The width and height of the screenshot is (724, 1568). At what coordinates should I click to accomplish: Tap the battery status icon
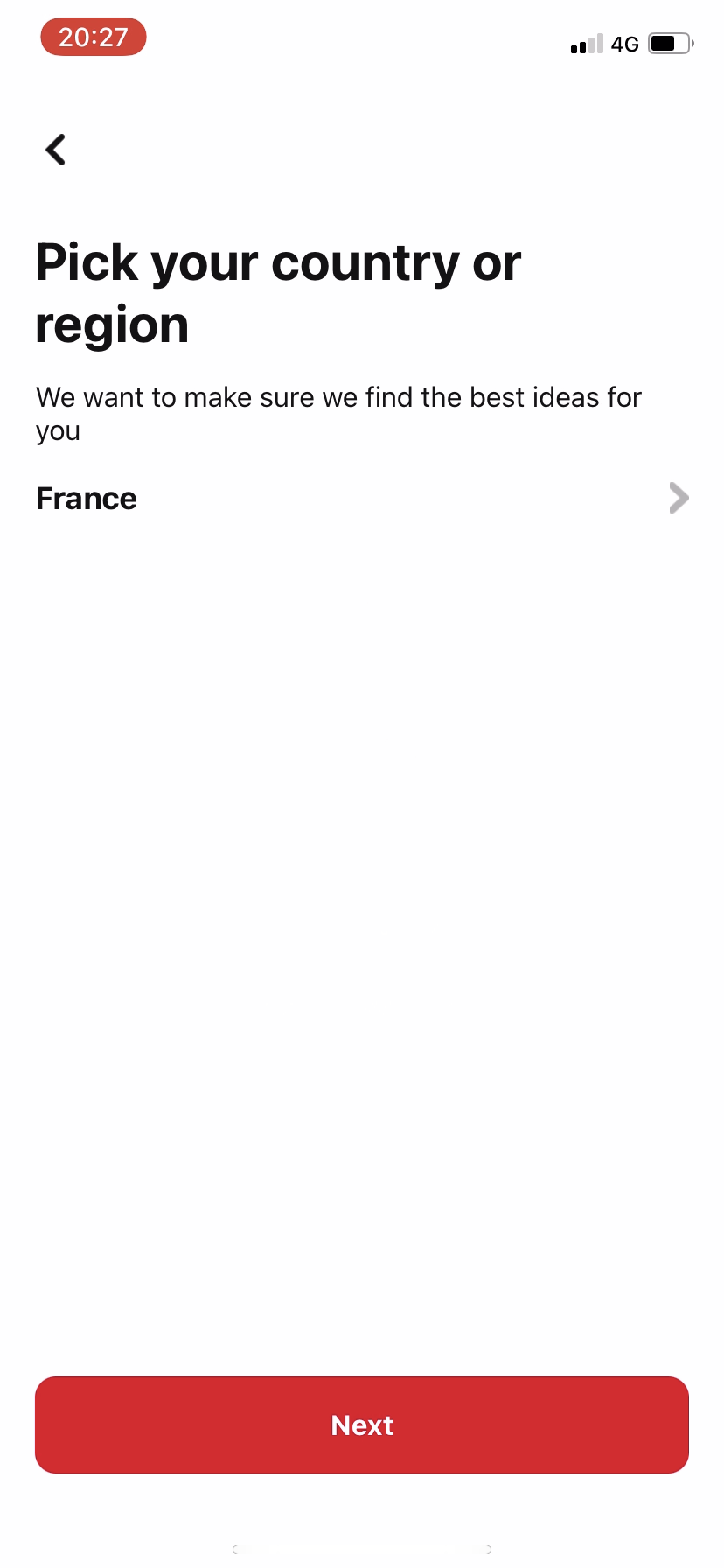pyautogui.click(x=669, y=43)
